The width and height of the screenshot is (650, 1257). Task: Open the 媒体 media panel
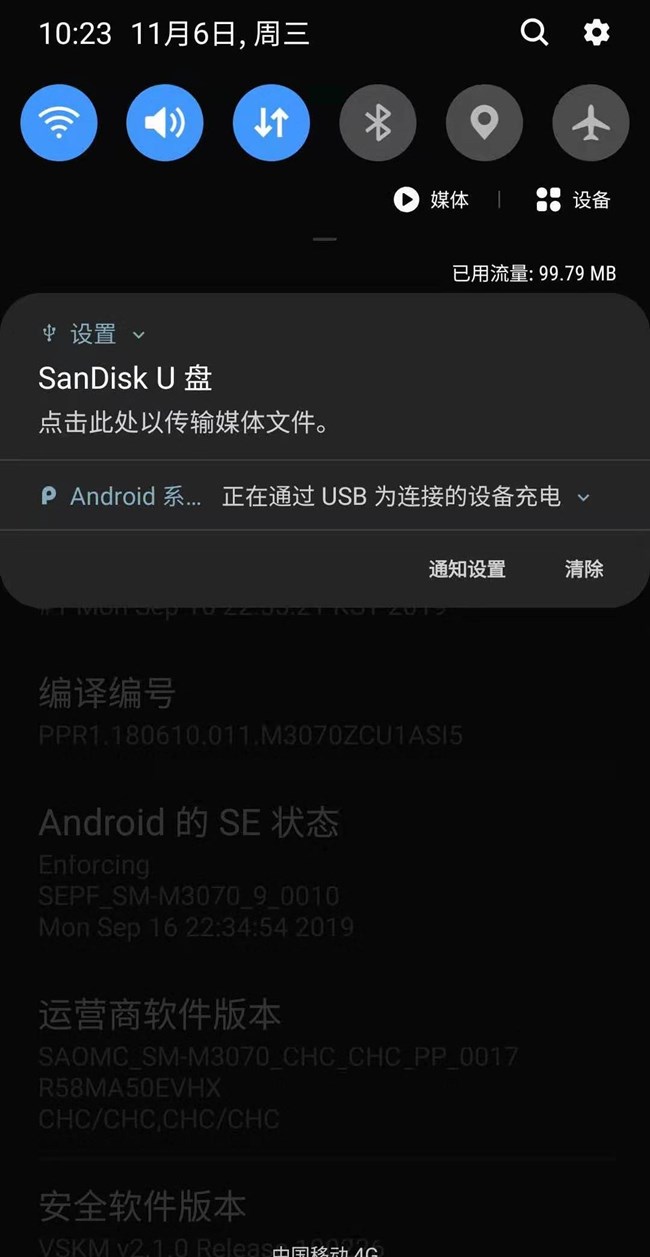[431, 200]
